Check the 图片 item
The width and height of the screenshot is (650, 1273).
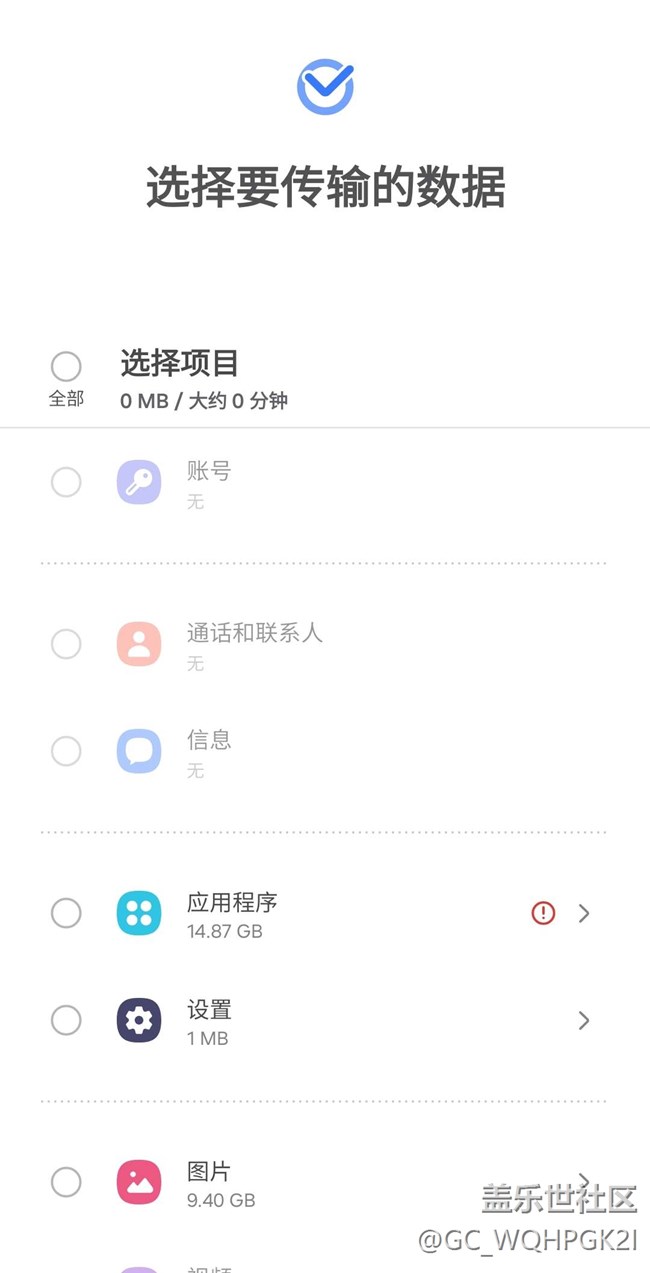tap(66, 1182)
